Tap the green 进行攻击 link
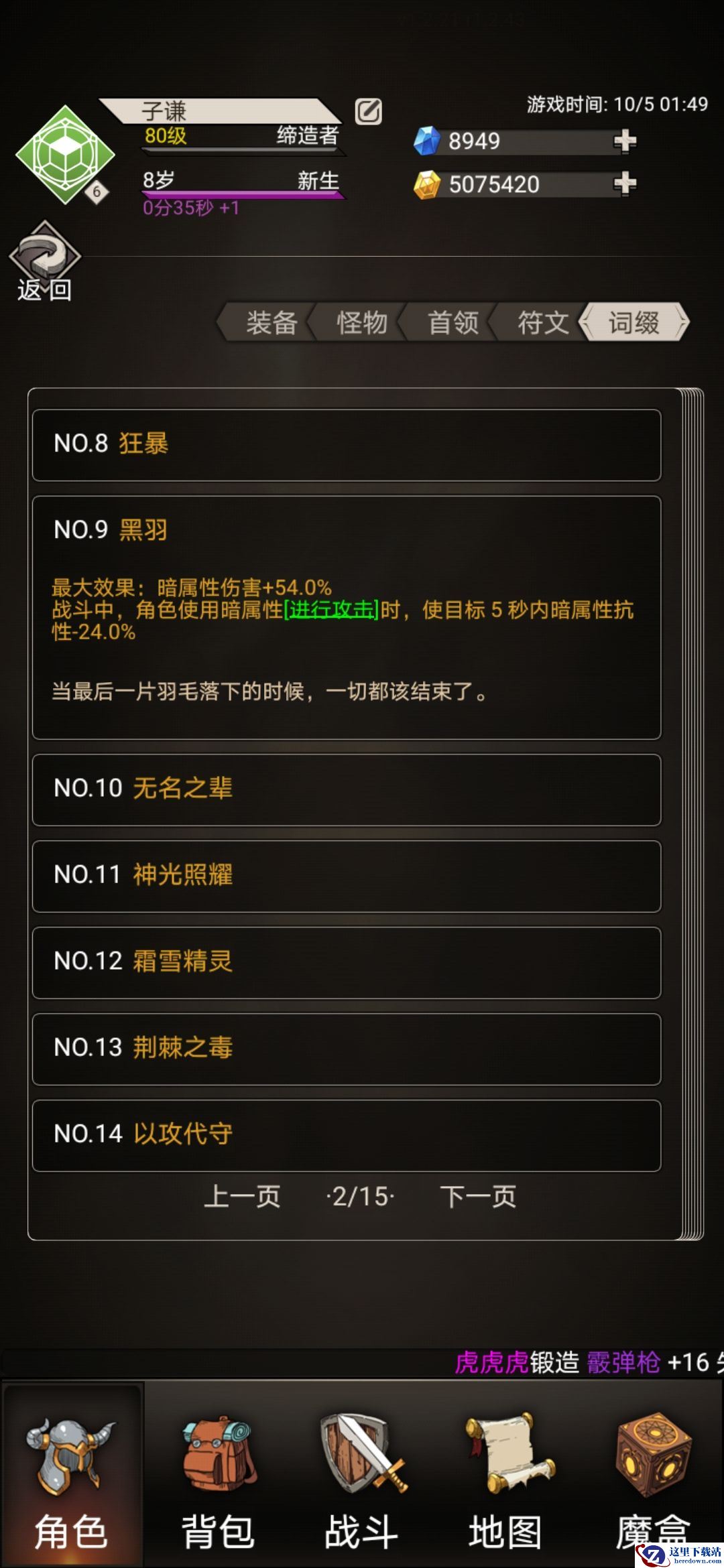 click(331, 610)
